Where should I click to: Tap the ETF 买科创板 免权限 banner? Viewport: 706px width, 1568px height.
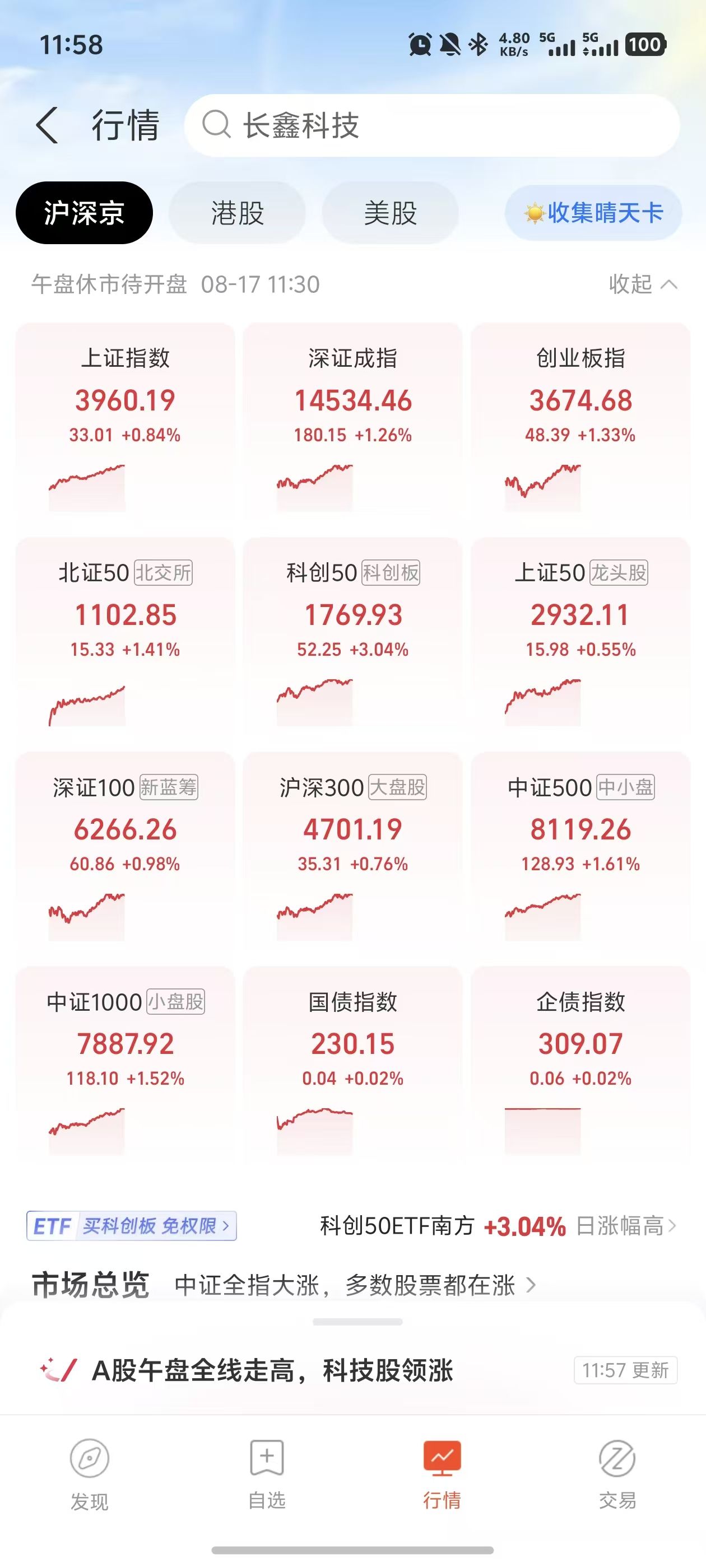[x=132, y=1226]
